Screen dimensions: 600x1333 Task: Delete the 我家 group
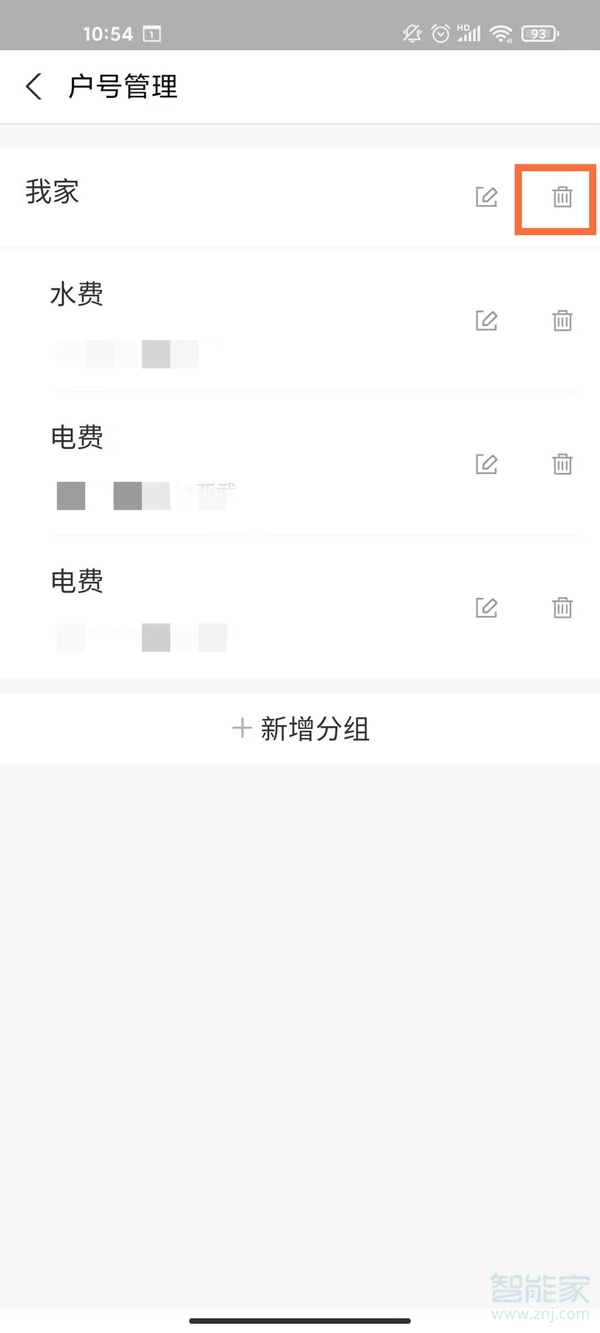[562, 198]
